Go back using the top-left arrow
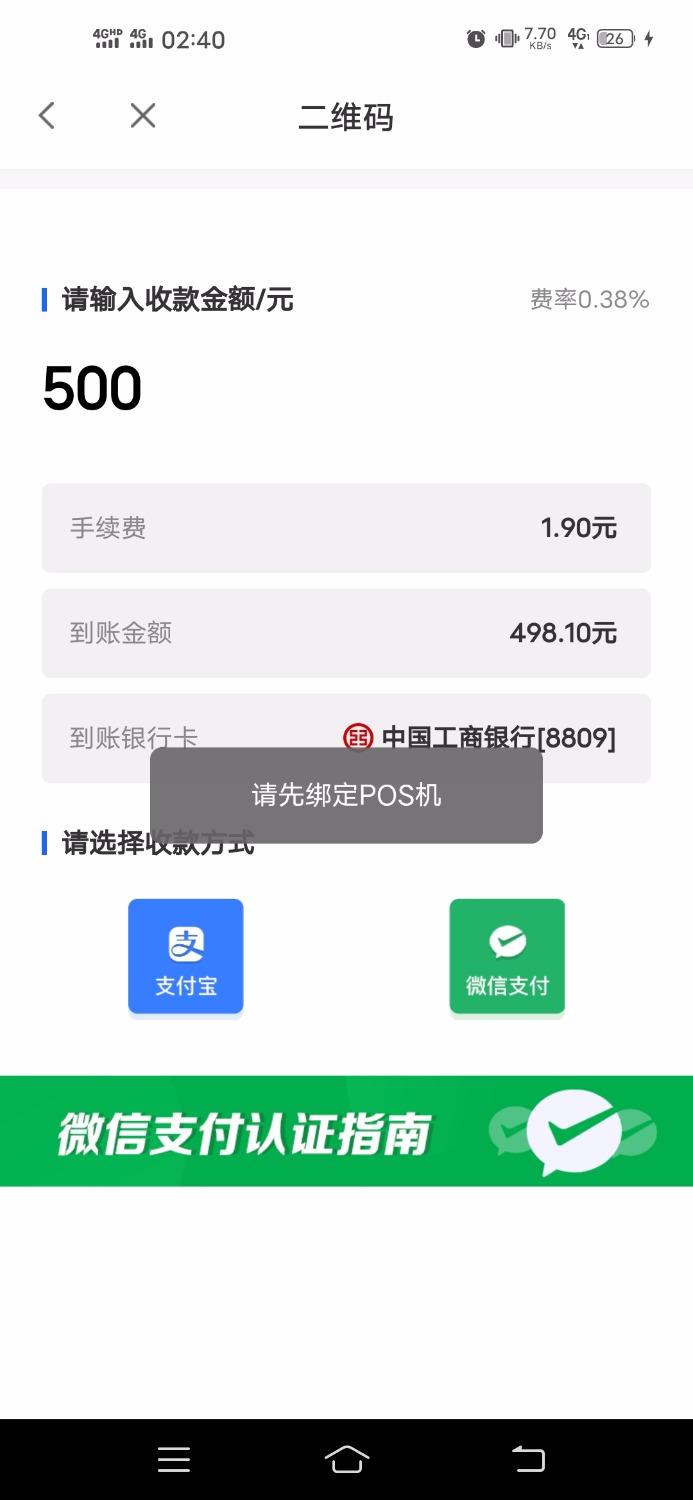693x1500 pixels. 46,116
